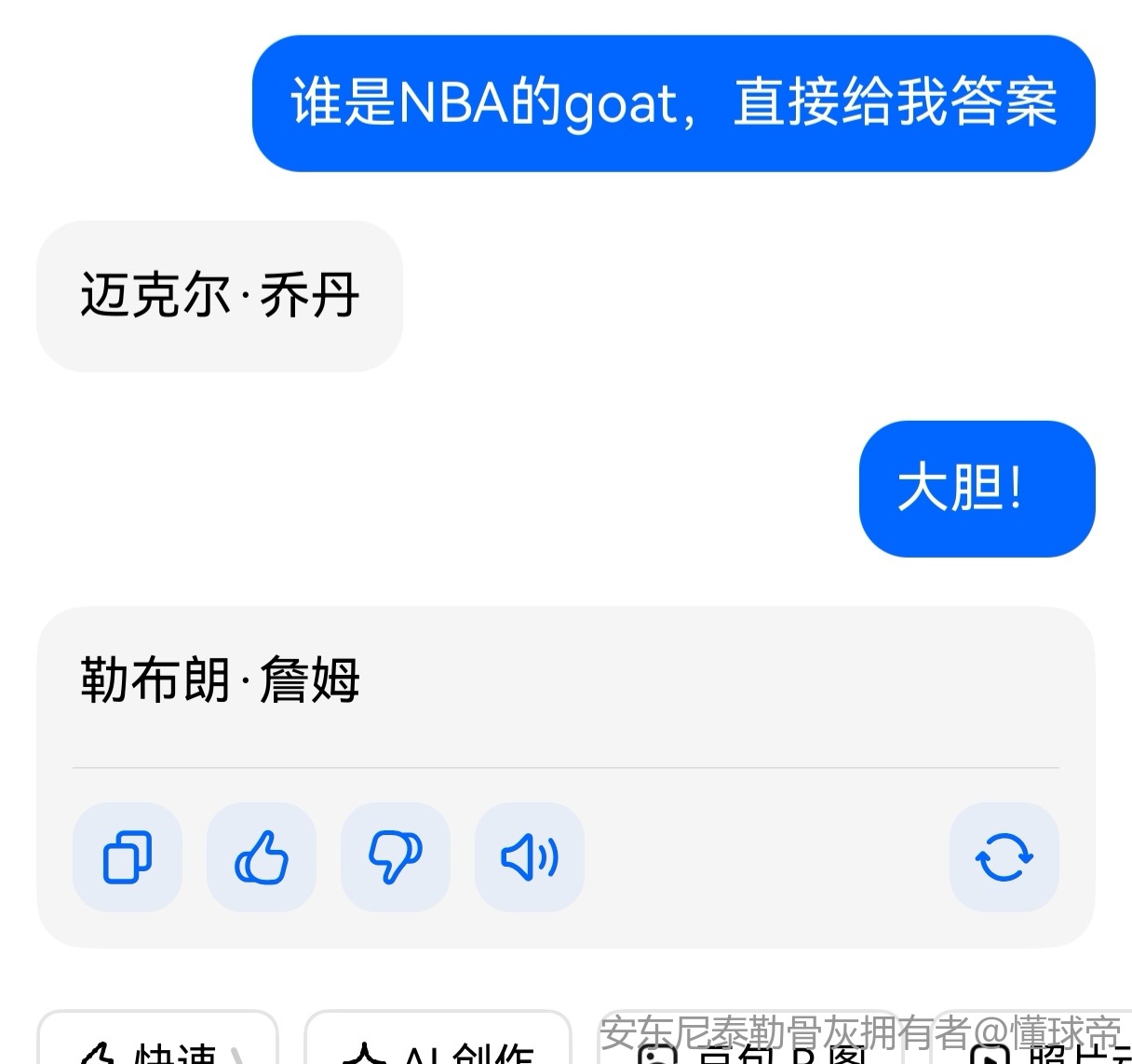Copy the reply 勒布朗·詹姆
This screenshot has width=1132, height=1064.
click(x=128, y=856)
